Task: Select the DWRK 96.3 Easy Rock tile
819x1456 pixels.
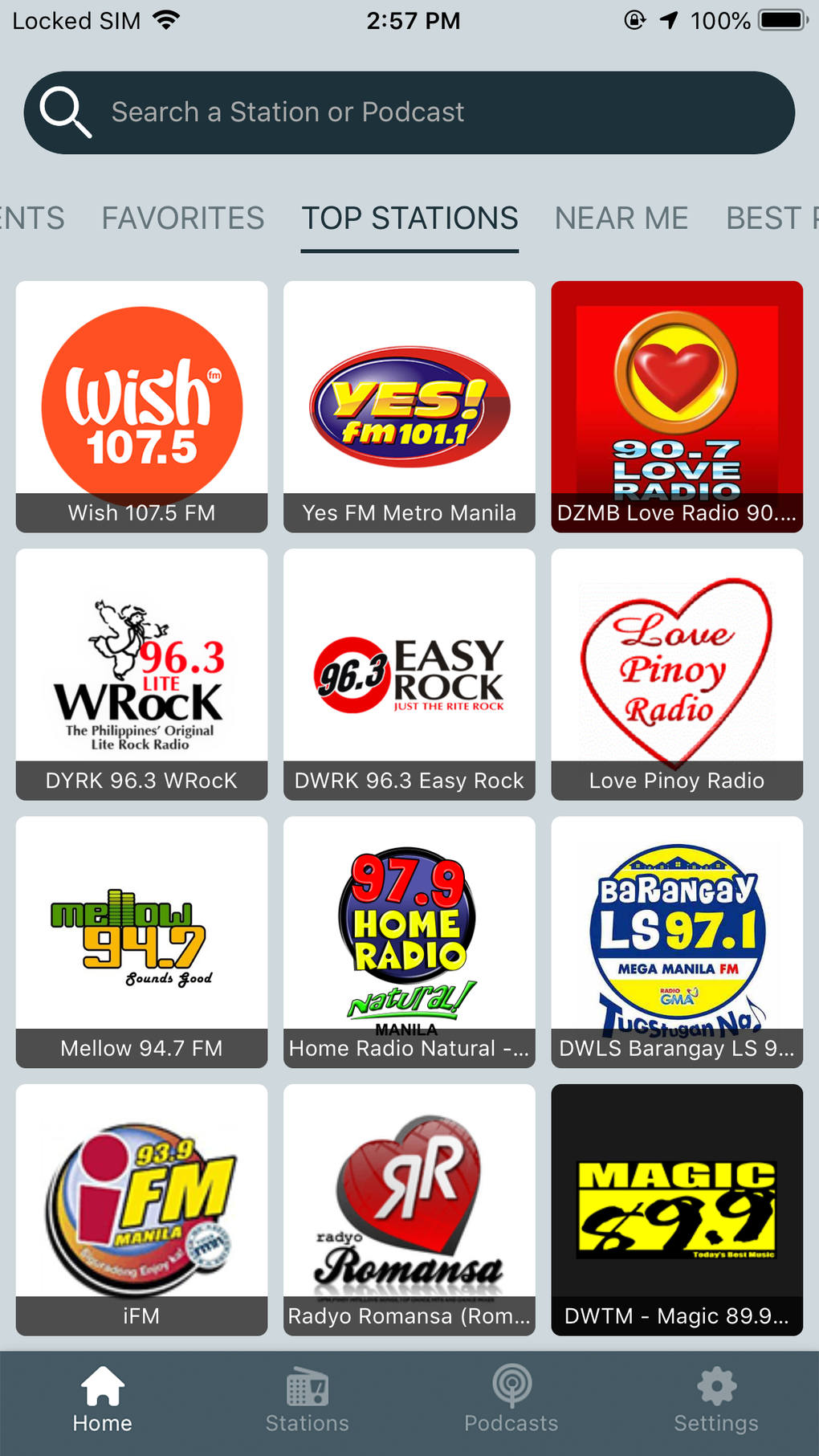Action: click(x=409, y=675)
